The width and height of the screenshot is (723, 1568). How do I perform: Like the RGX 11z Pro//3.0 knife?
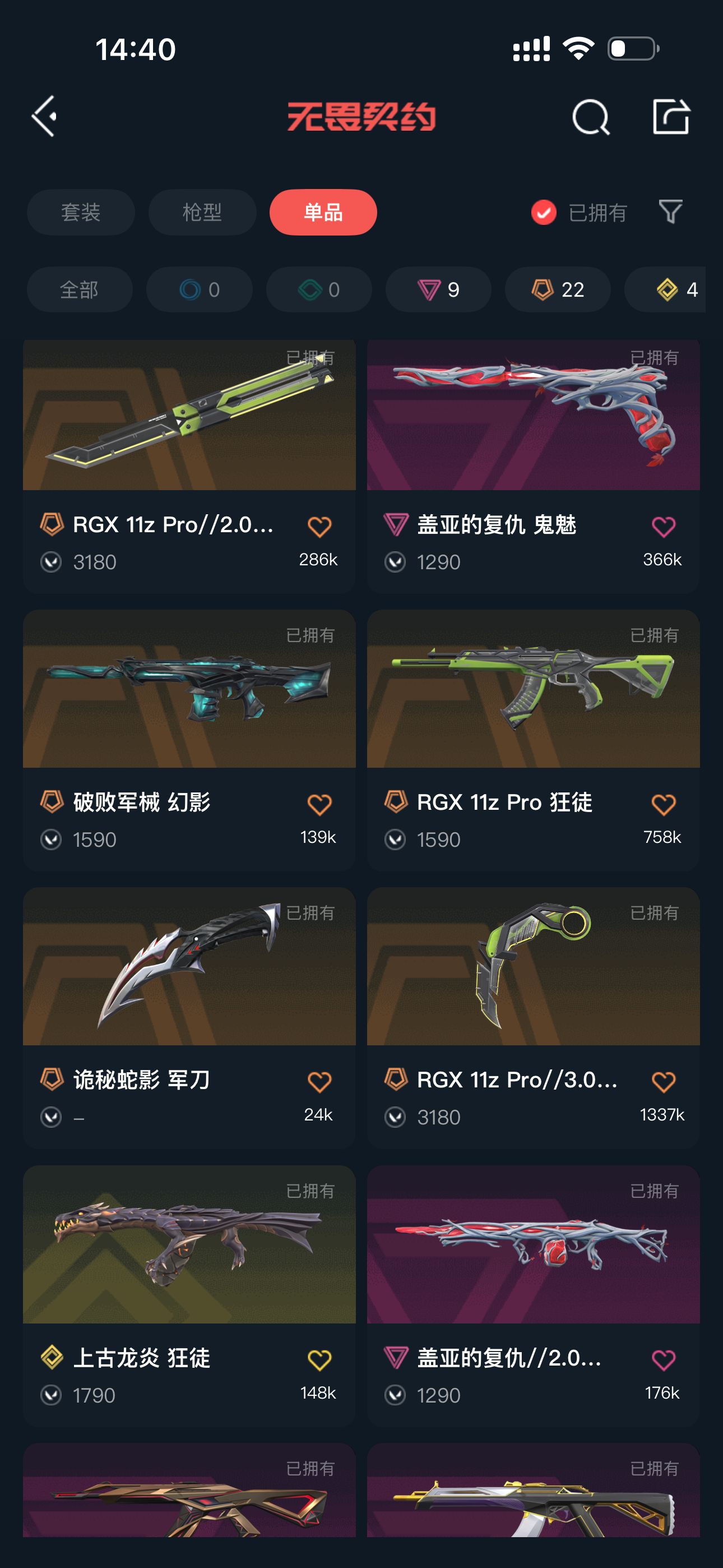(662, 1082)
